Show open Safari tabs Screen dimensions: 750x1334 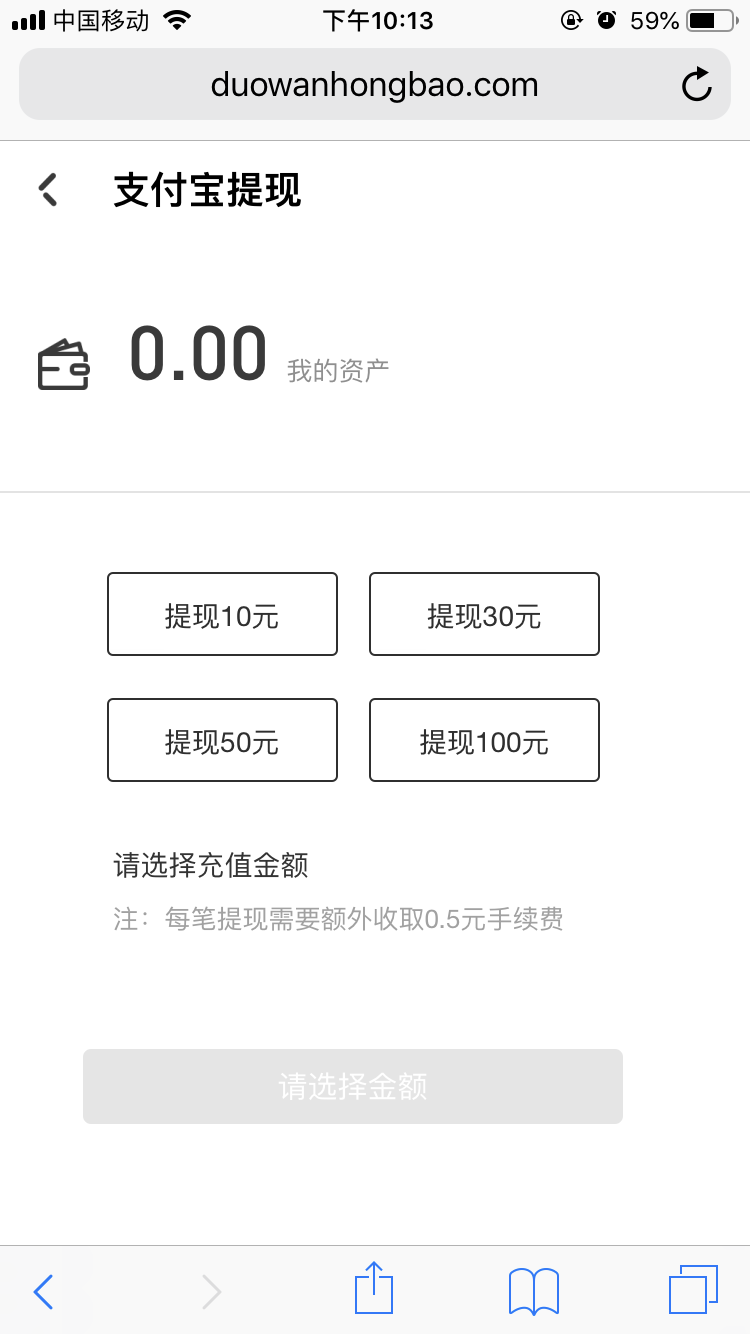(x=692, y=1290)
